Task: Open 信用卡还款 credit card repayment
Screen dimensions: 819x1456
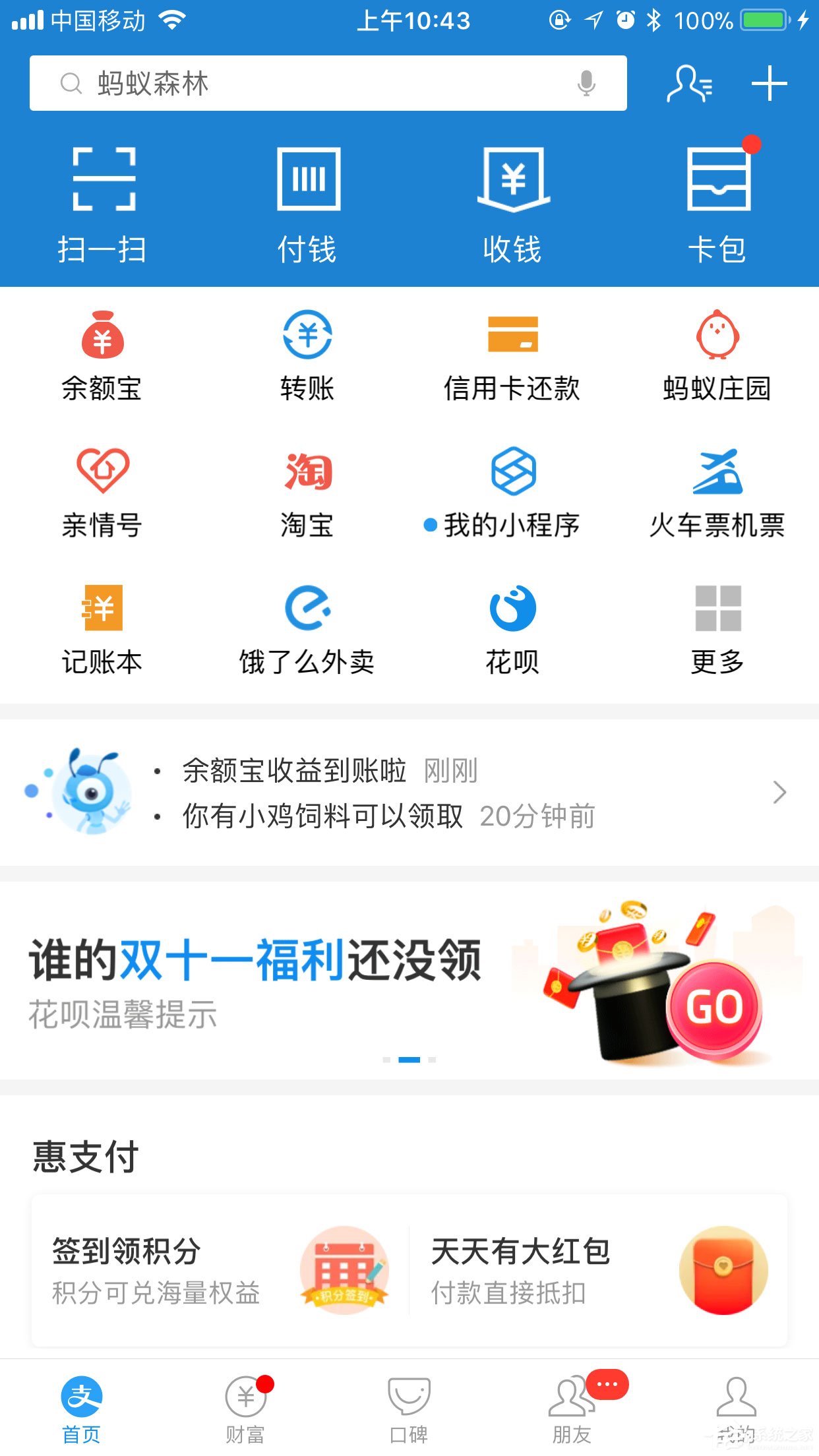Action: 512,353
